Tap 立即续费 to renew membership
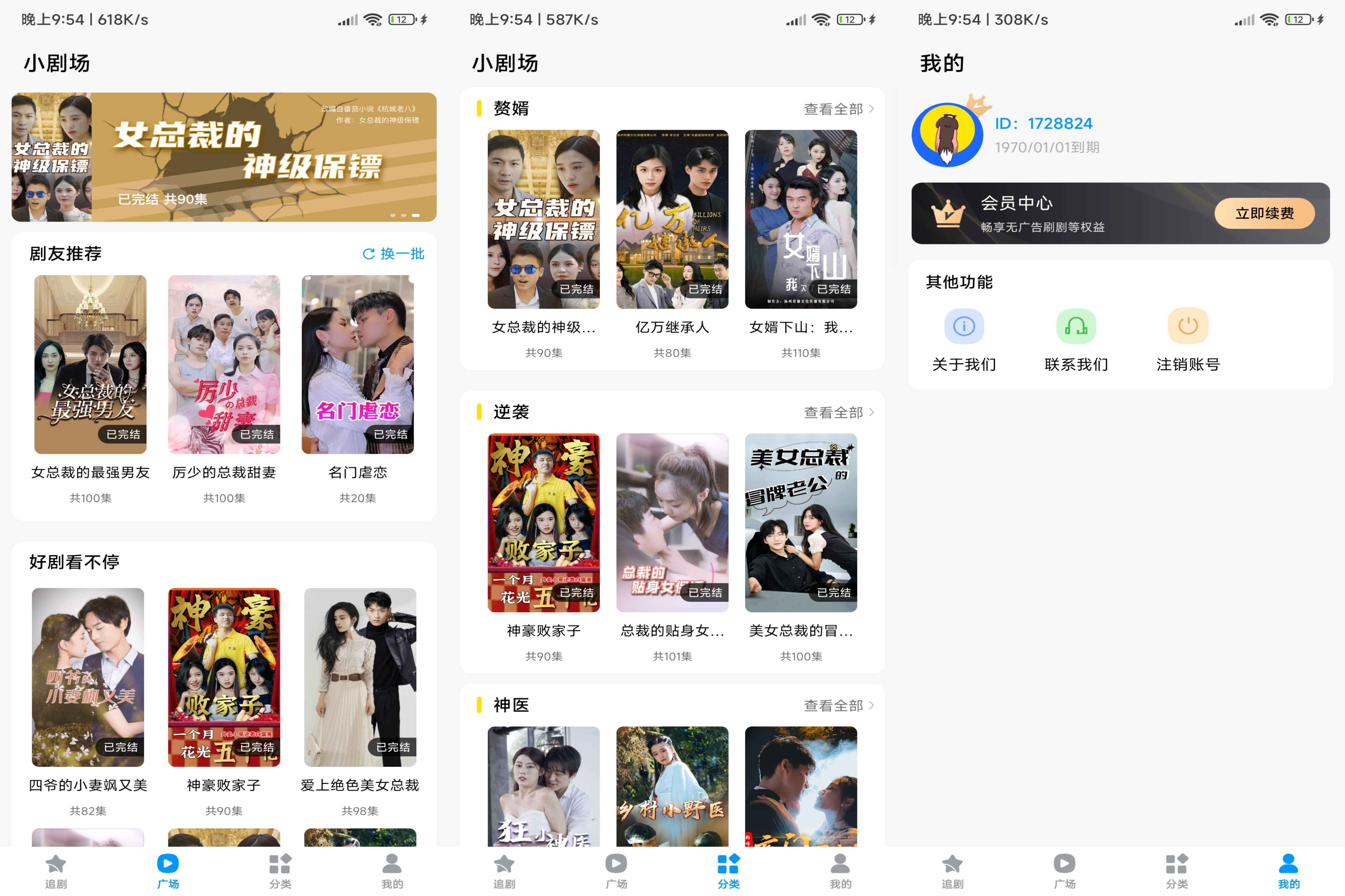This screenshot has width=1345, height=896. 1264,214
